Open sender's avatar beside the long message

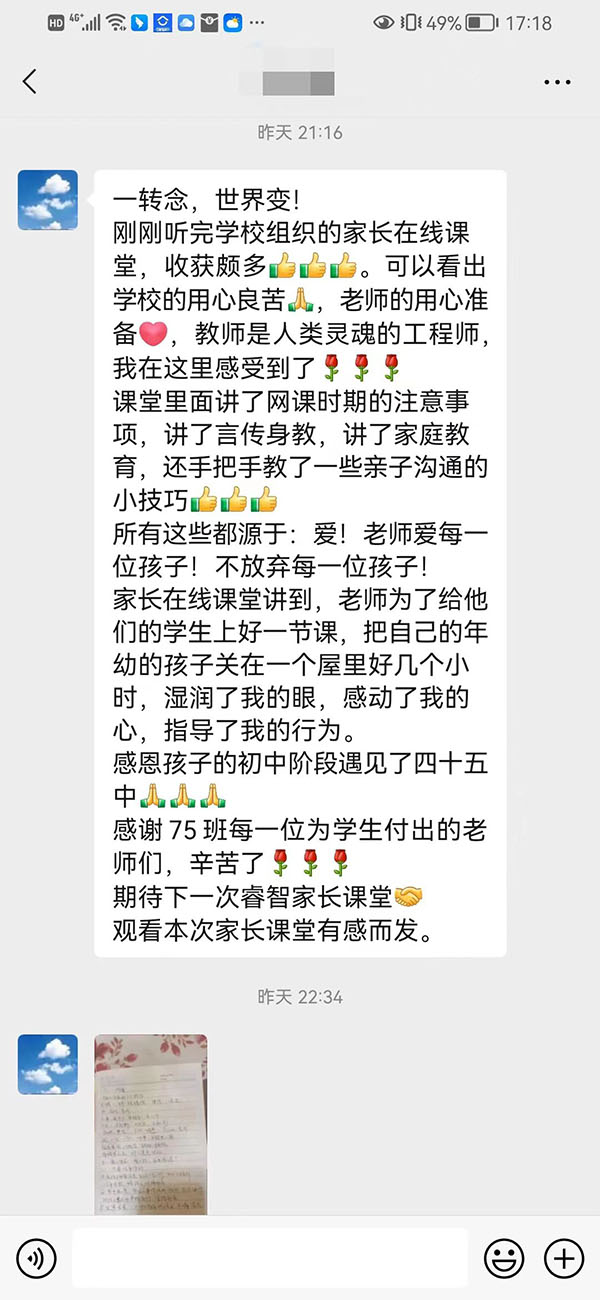click(47, 200)
